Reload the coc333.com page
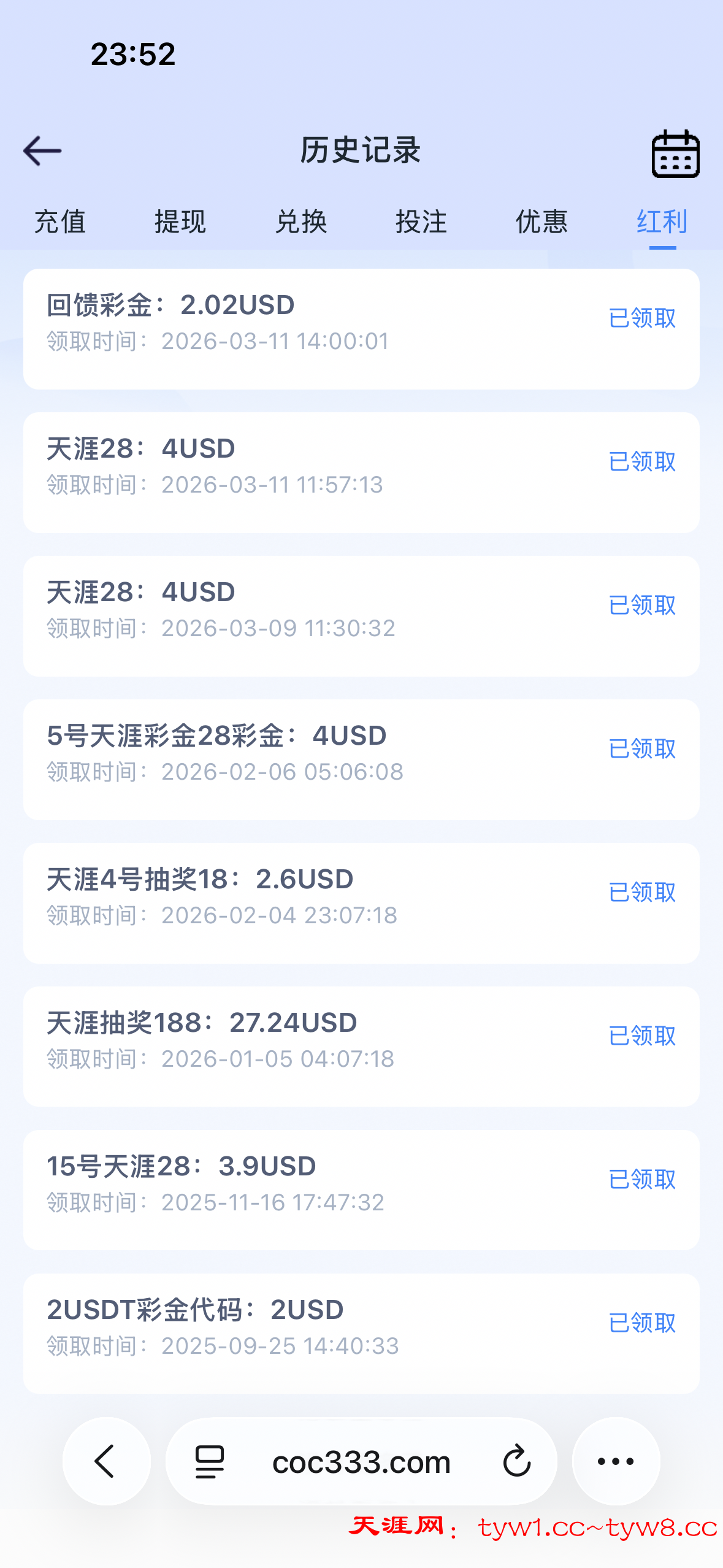This screenshot has height=1568, width=723. pyautogui.click(x=517, y=1461)
